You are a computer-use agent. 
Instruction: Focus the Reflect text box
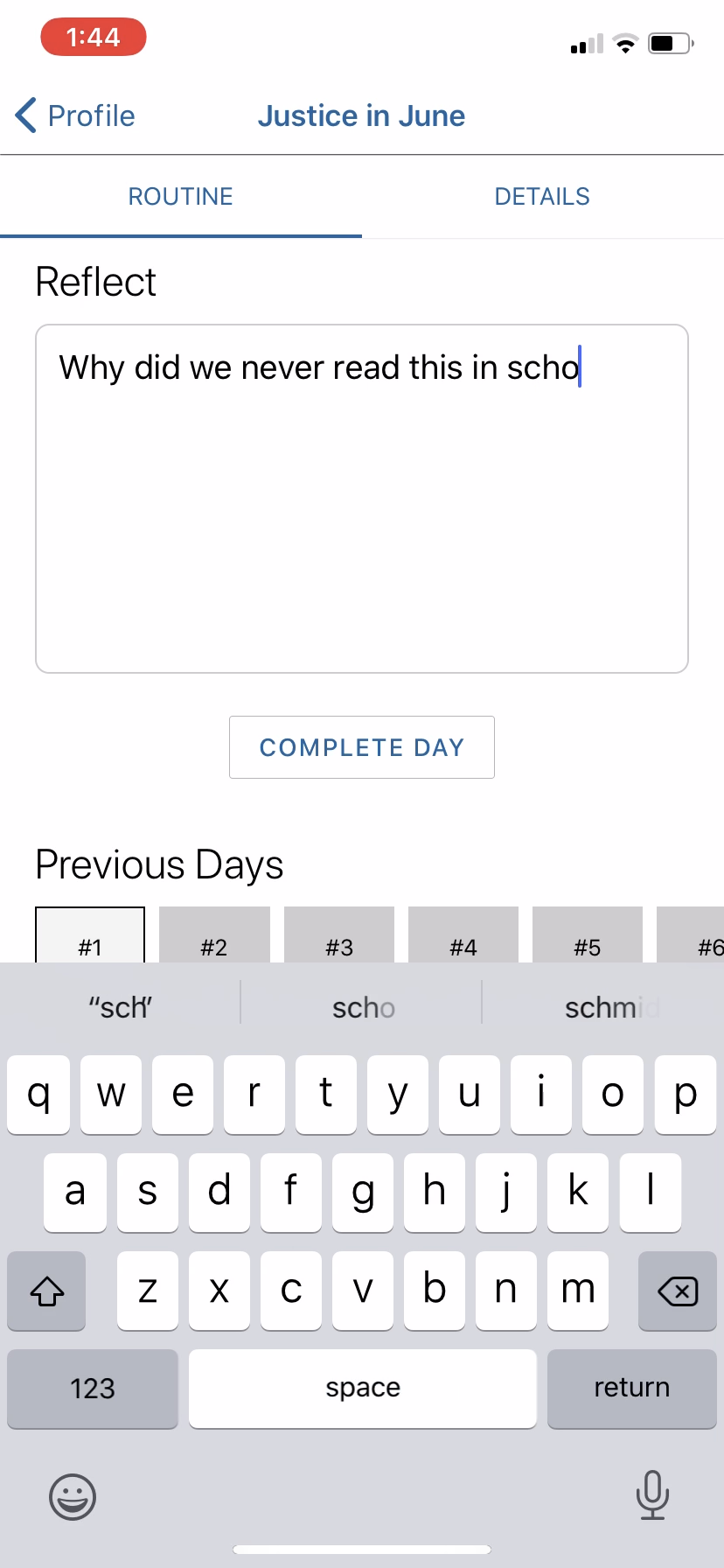tap(362, 499)
